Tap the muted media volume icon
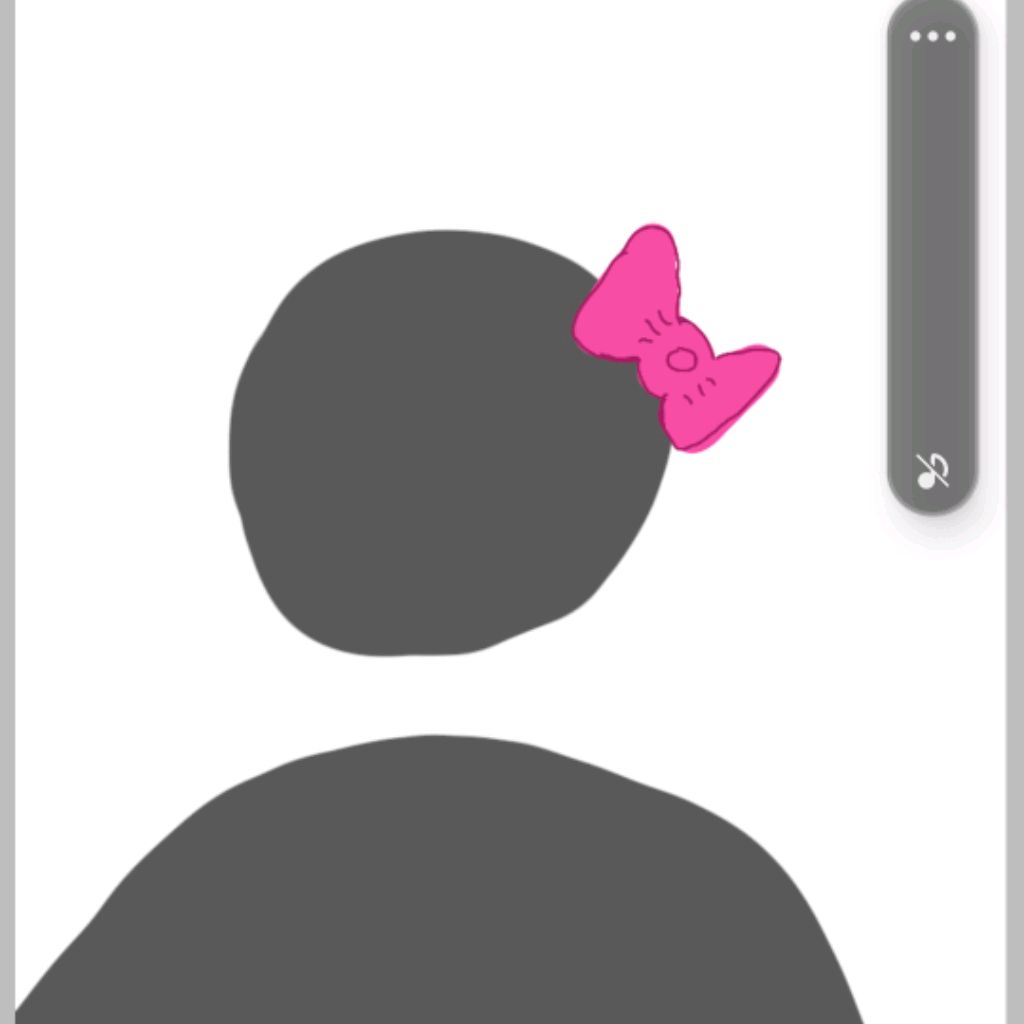 pyautogui.click(x=932, y=470)
